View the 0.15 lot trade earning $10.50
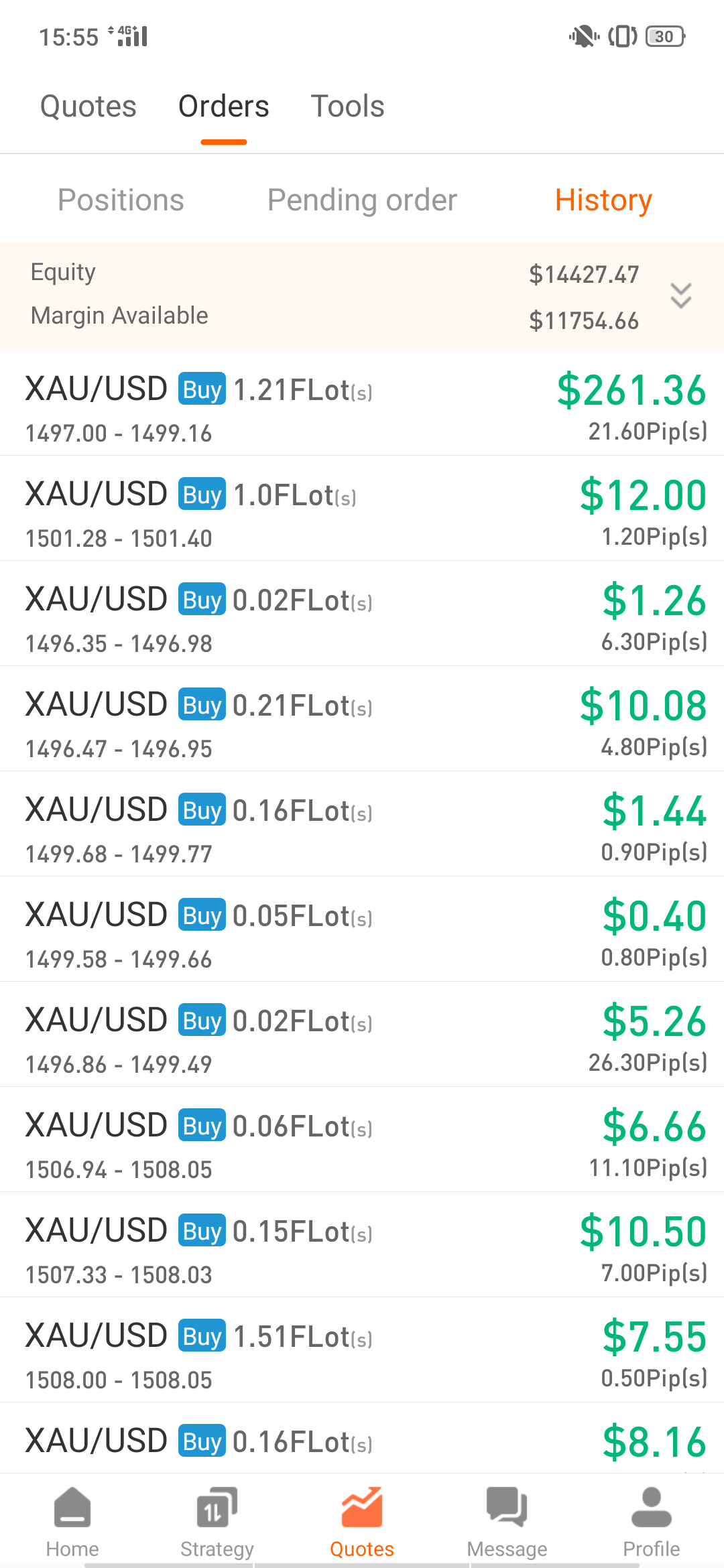 pyautogui.click(x=362, y=1245)
